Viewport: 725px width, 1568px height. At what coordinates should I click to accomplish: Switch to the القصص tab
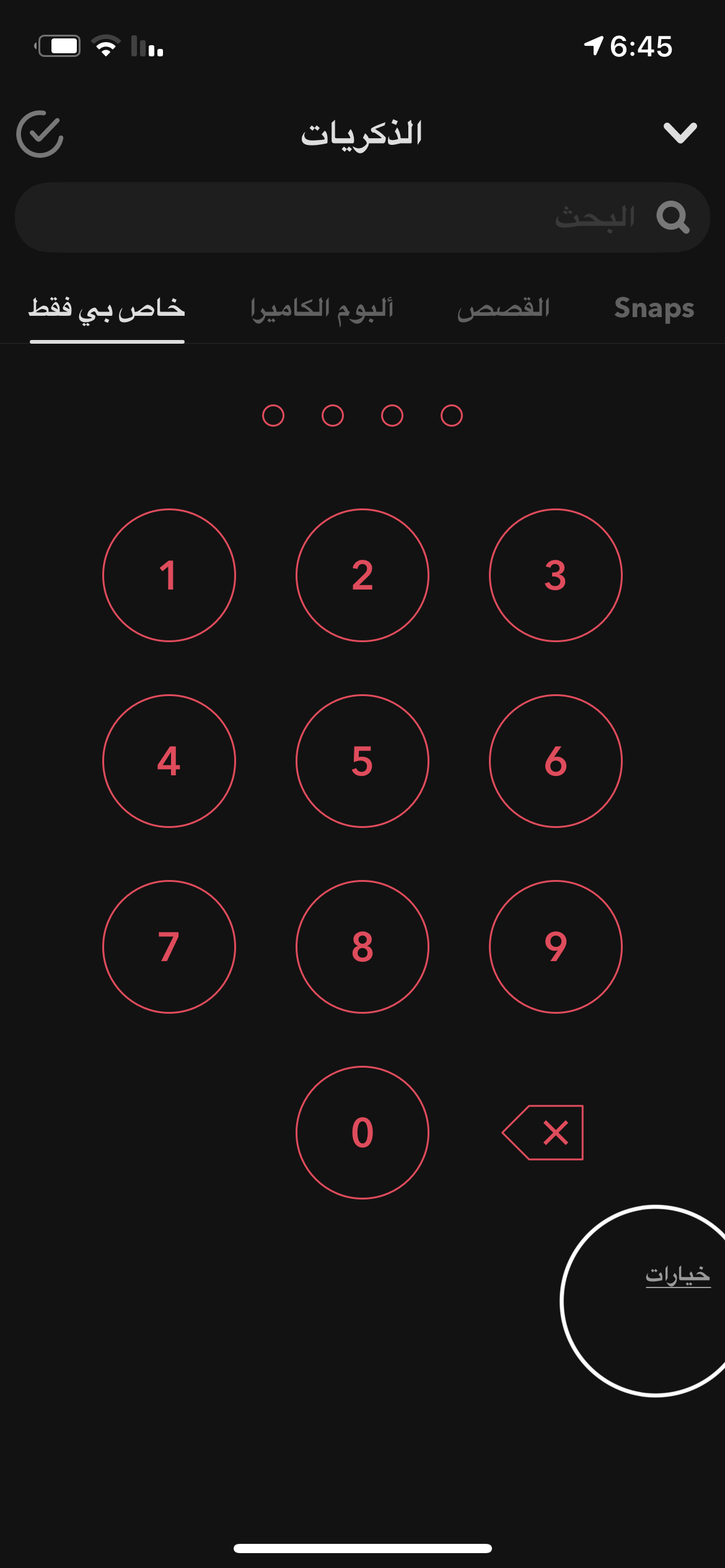503,308
